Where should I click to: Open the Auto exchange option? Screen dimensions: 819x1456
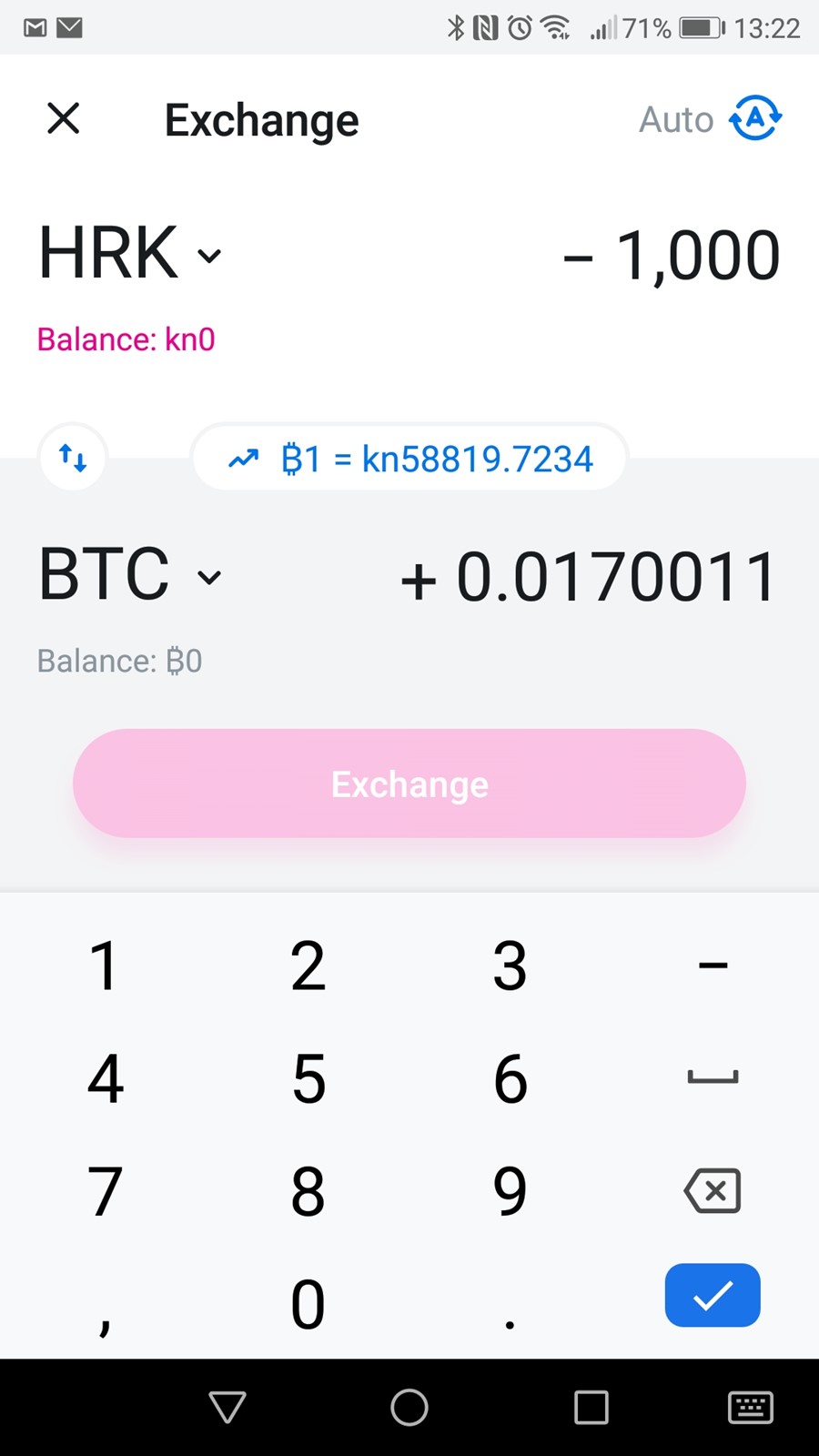coord(711,118)
